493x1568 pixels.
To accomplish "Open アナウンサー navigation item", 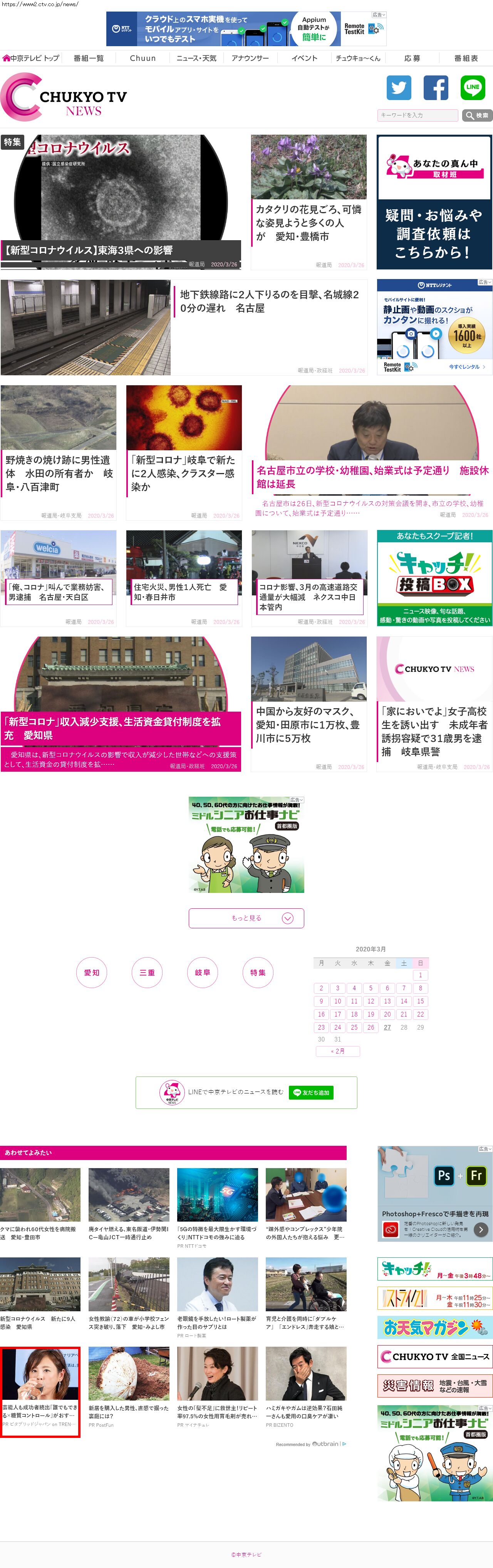I will coord(250,59).
